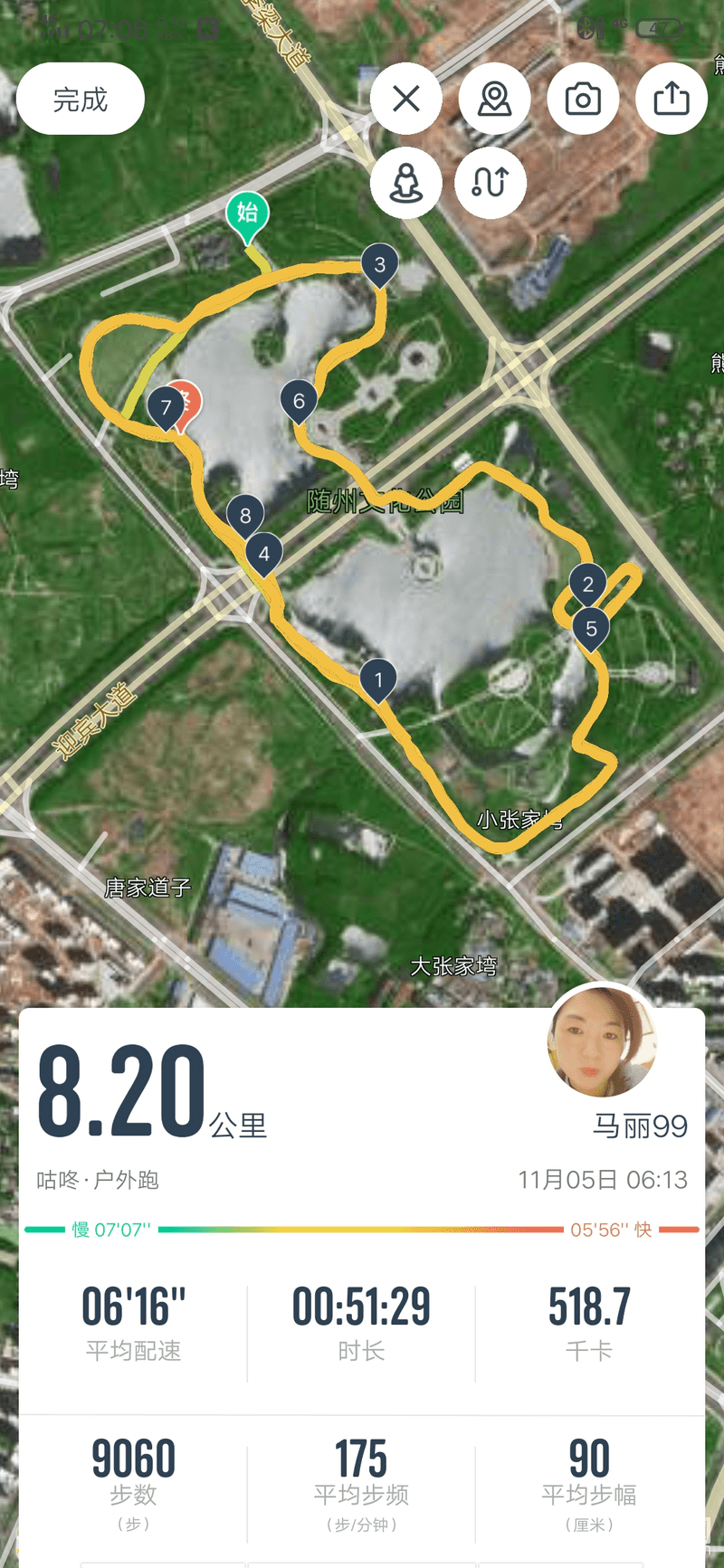Open 马丽99 profile avatar
724x1568 pixels.
click(x=602, y=1041)
